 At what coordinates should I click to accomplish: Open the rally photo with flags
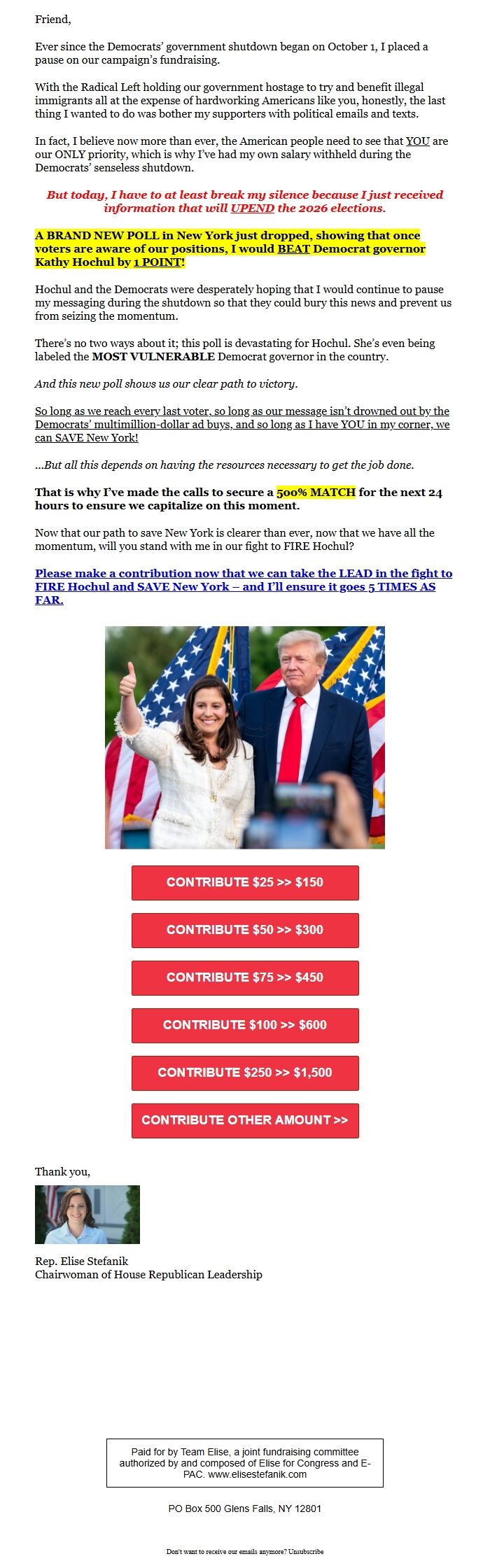tap(245, 737)
